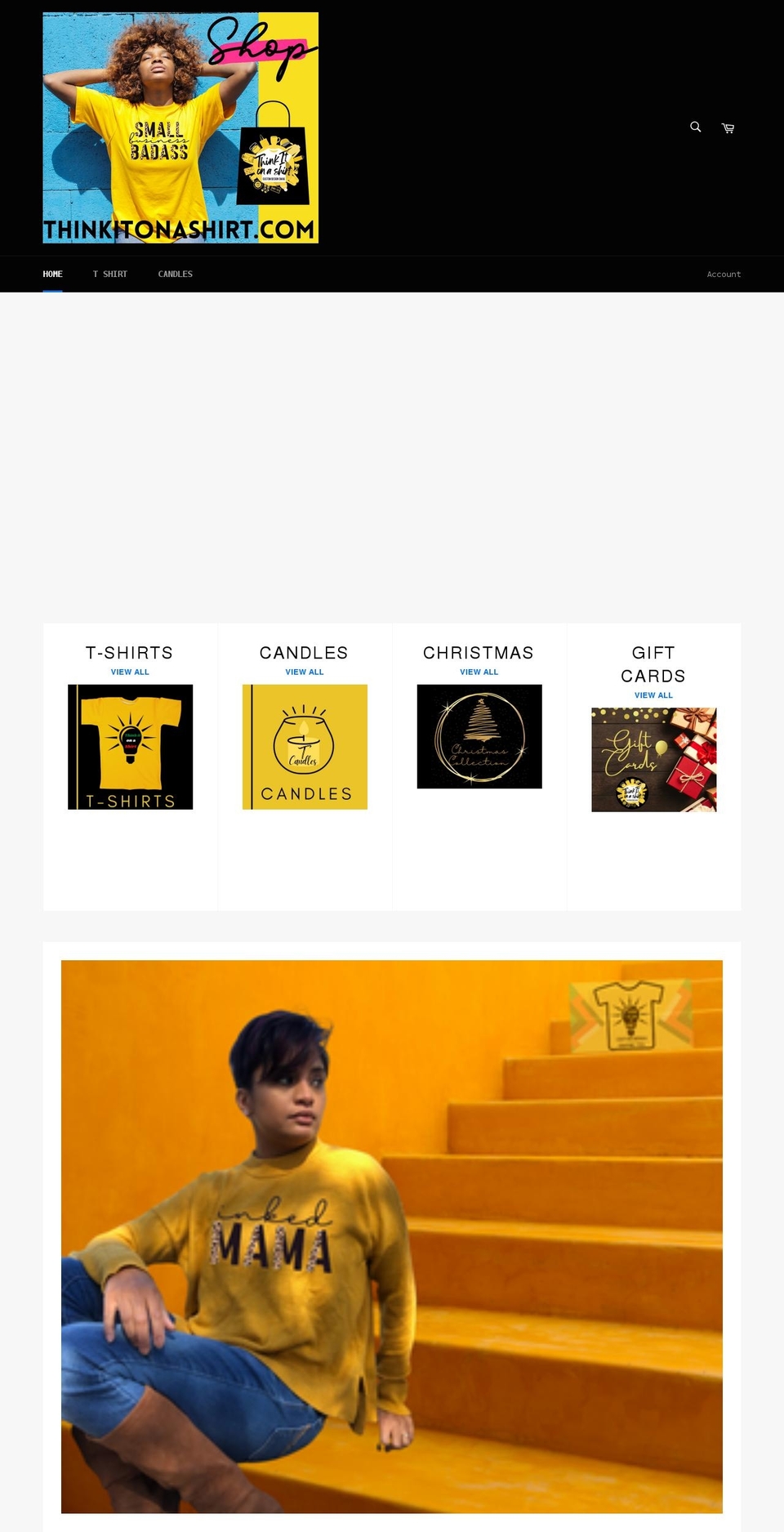
Task: Click the thinkitonashirt.com logo image
Action: pyautogui.click(x=180, y=127)
